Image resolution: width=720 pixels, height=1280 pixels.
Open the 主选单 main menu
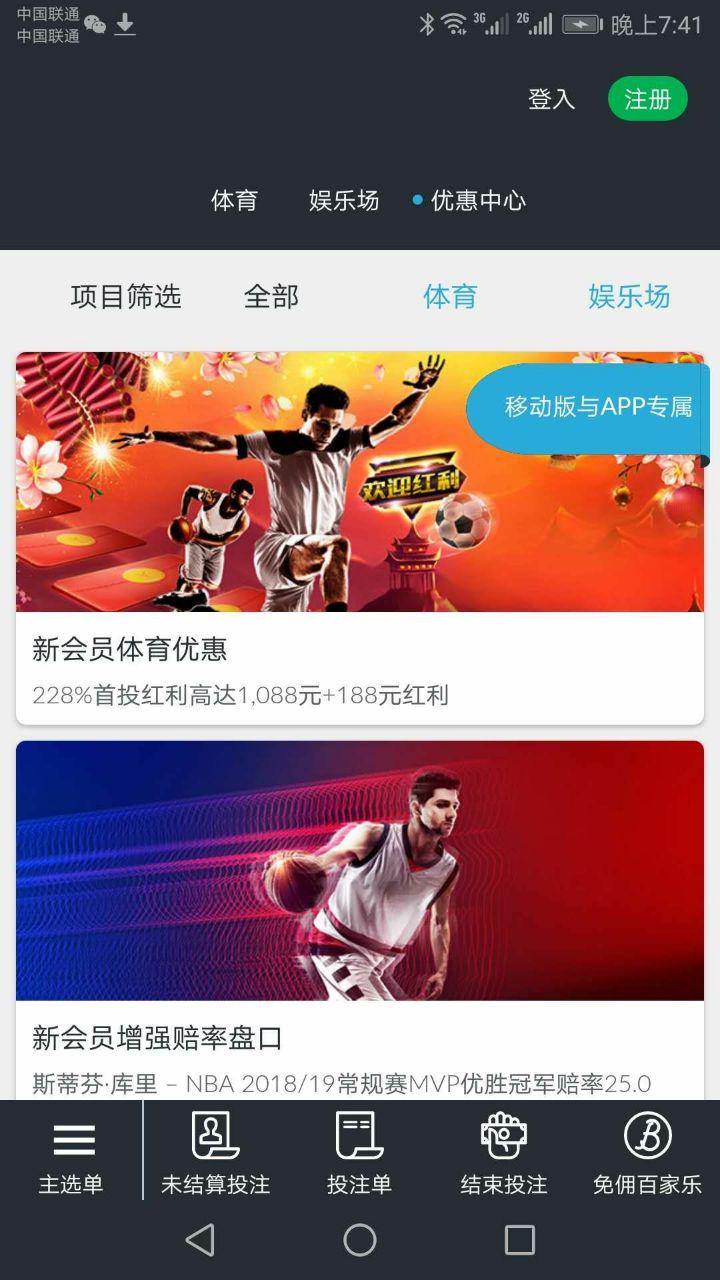[x=71, y=1155]
